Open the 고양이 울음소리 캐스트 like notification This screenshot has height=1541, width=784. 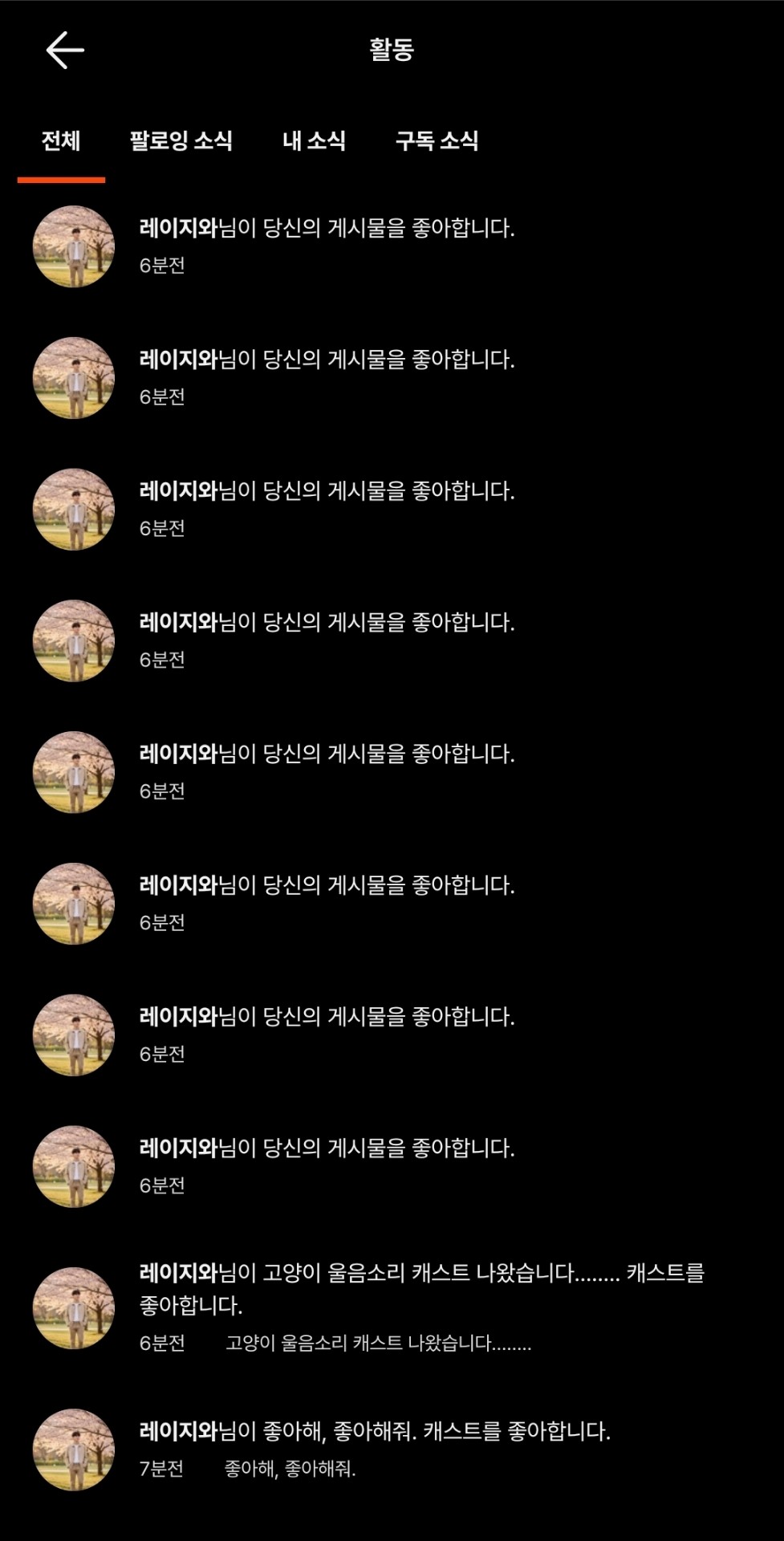tap(421, 1290)
